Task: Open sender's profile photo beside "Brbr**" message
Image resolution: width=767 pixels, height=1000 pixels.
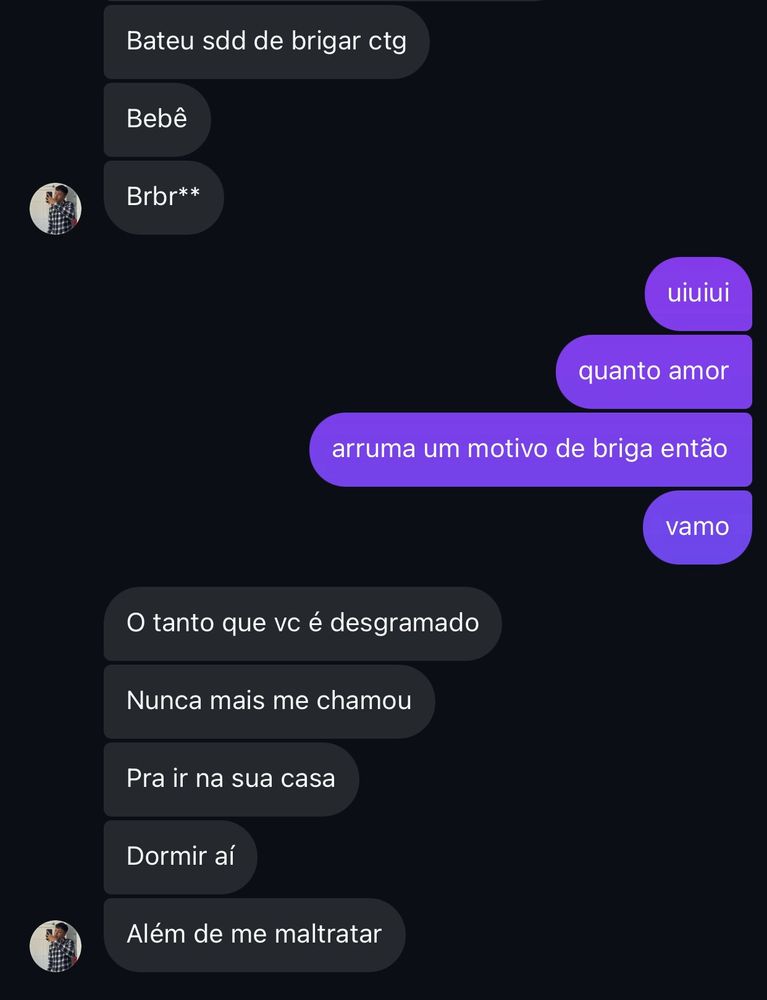Action: pyautogui.click(x=56, y=209)
